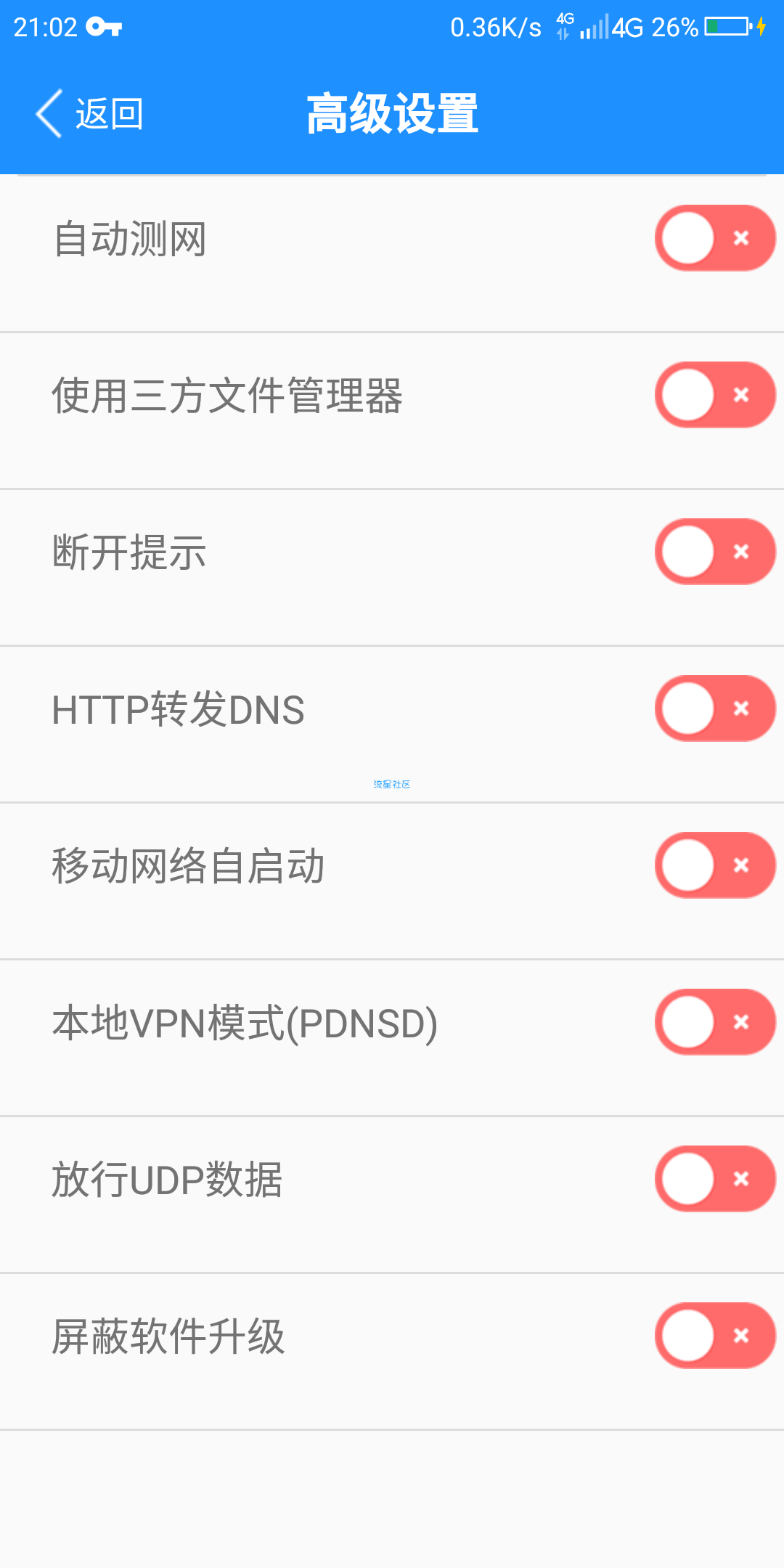Enable the 自动测网 switch

[x=716, y=238]
